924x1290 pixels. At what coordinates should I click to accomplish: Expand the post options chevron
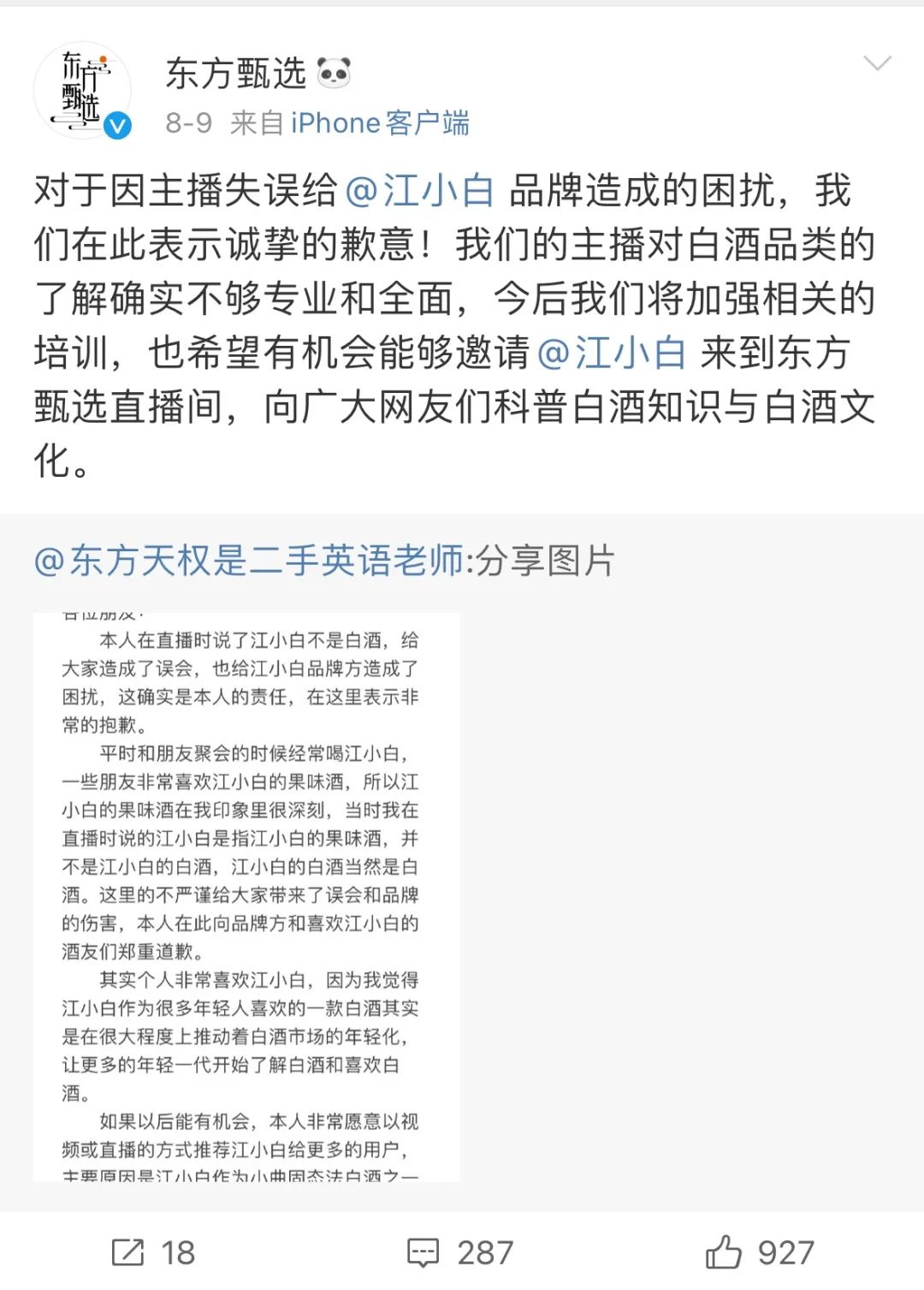pos(877,63)
